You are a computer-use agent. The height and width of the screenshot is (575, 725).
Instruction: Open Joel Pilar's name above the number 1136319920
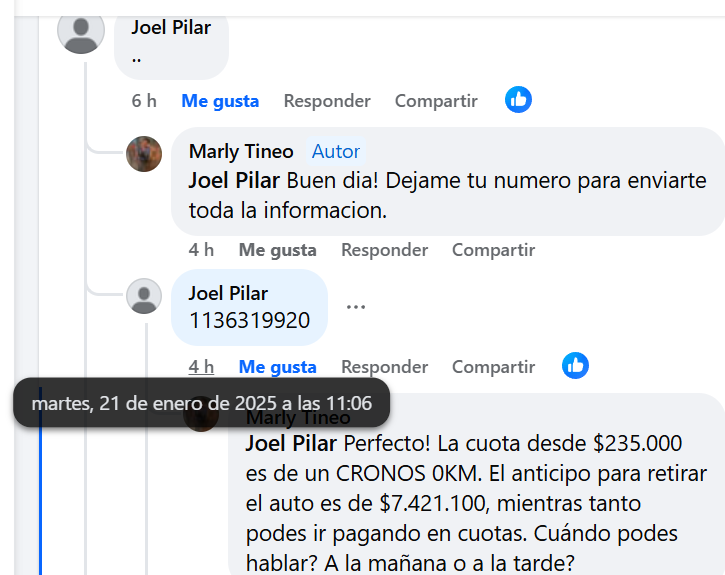tap(228, 294)
